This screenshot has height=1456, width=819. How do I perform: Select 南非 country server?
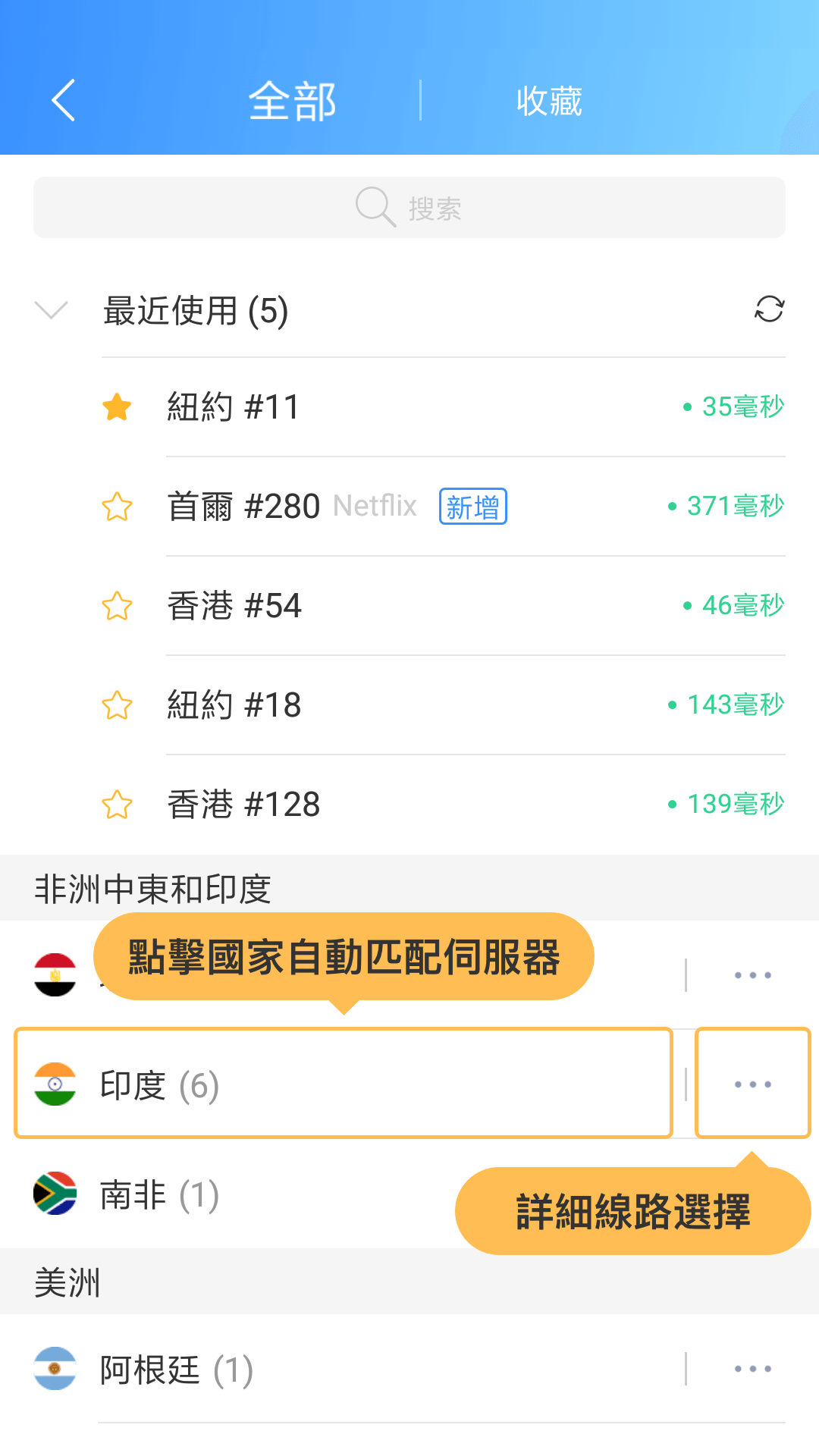227,1194
